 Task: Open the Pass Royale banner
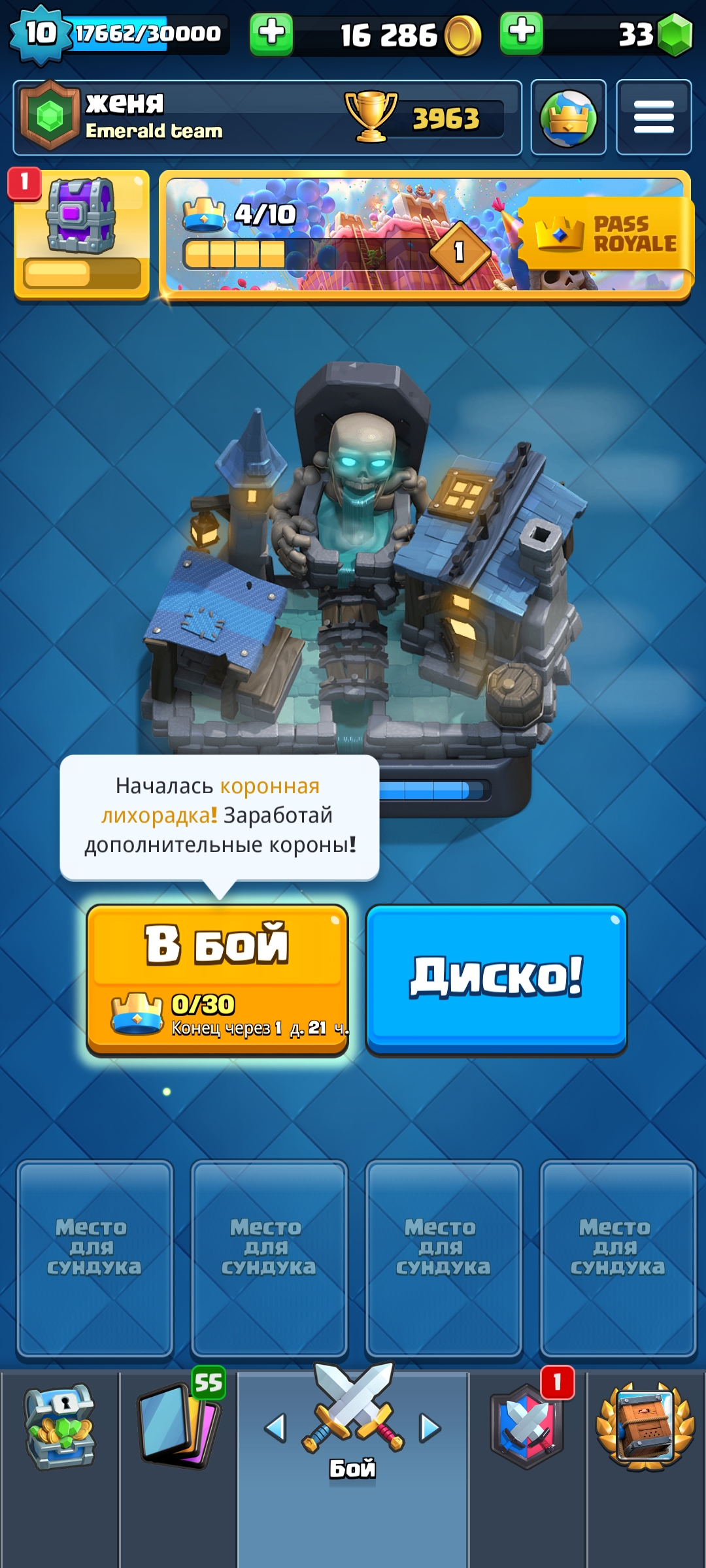(x=425, y=235)
